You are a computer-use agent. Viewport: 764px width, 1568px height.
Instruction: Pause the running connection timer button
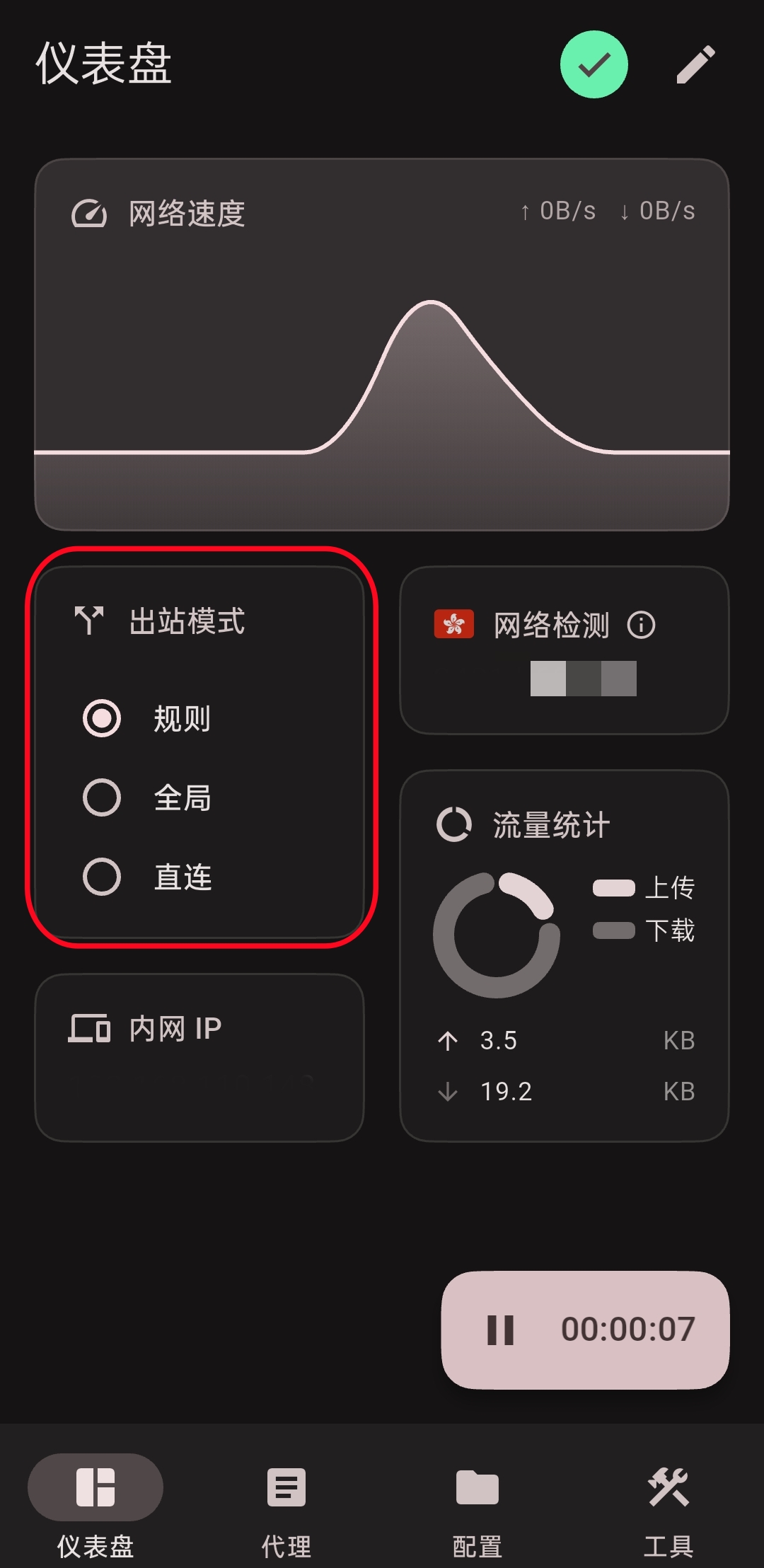coord(585,1330)
